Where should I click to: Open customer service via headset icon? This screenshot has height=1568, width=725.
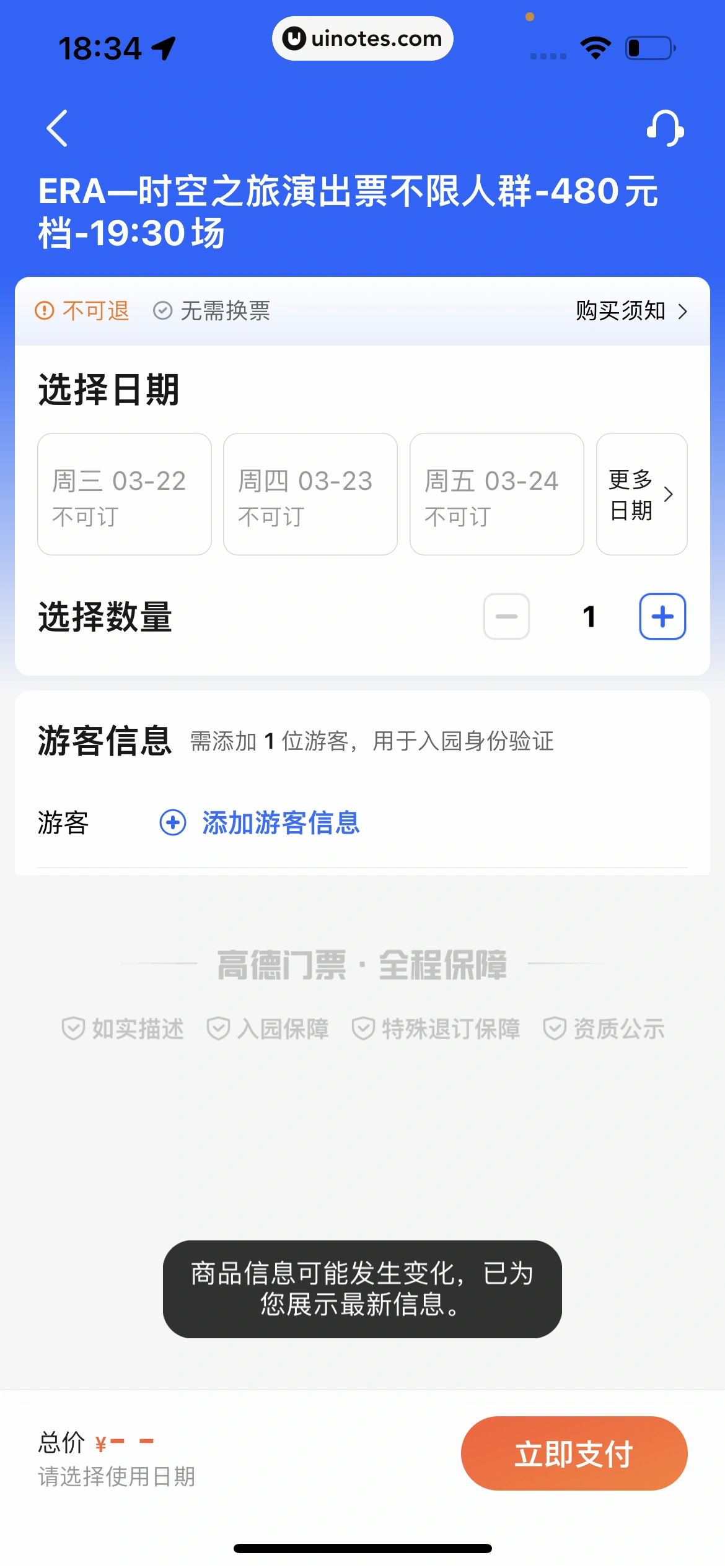[x=664, y=128]
